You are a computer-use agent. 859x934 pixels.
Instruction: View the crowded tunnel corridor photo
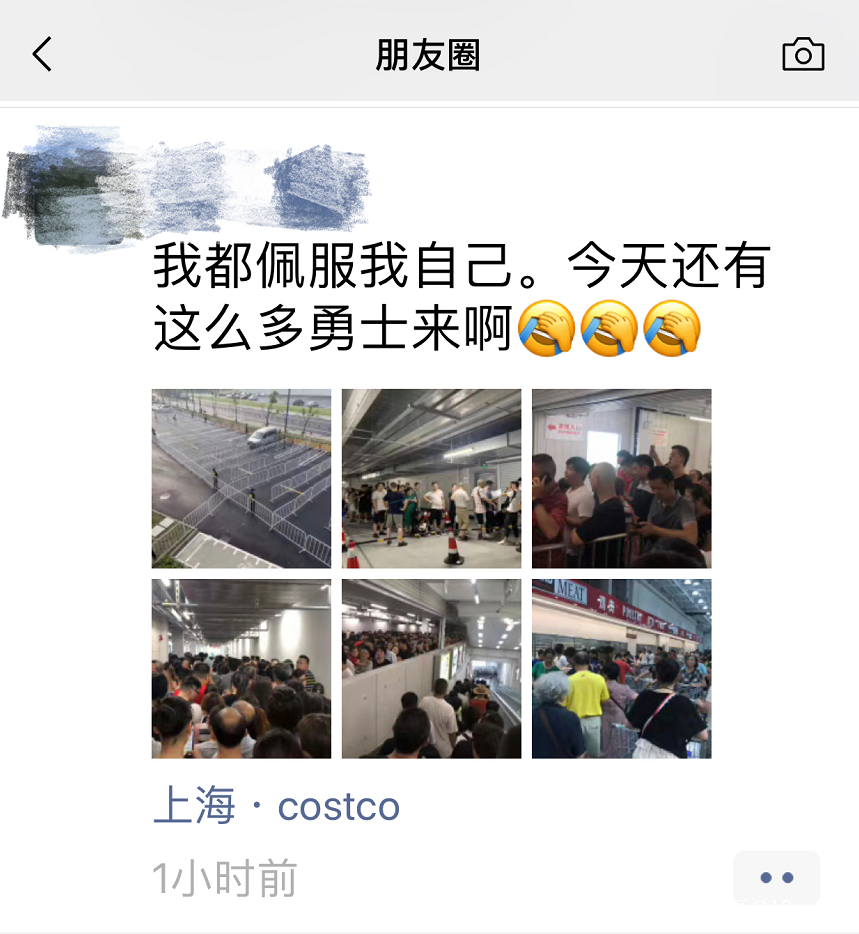[241, 668]
